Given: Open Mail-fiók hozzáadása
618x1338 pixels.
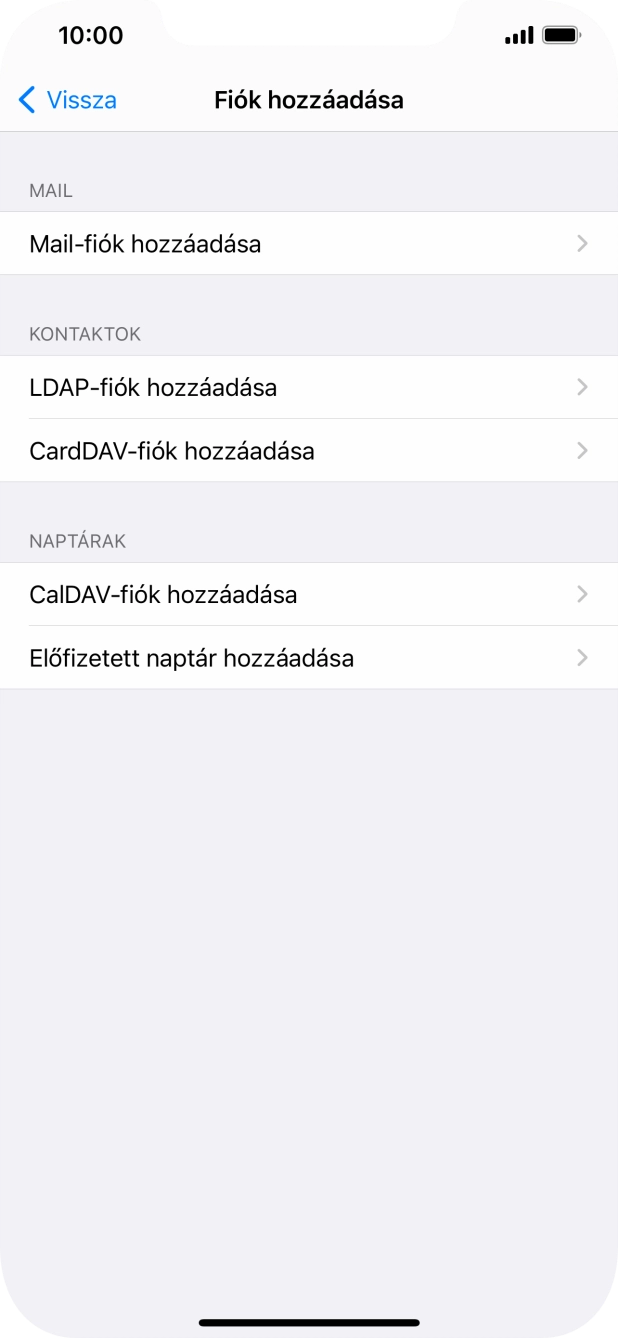Looking at the screenshot, I should (x=308, y=244).
